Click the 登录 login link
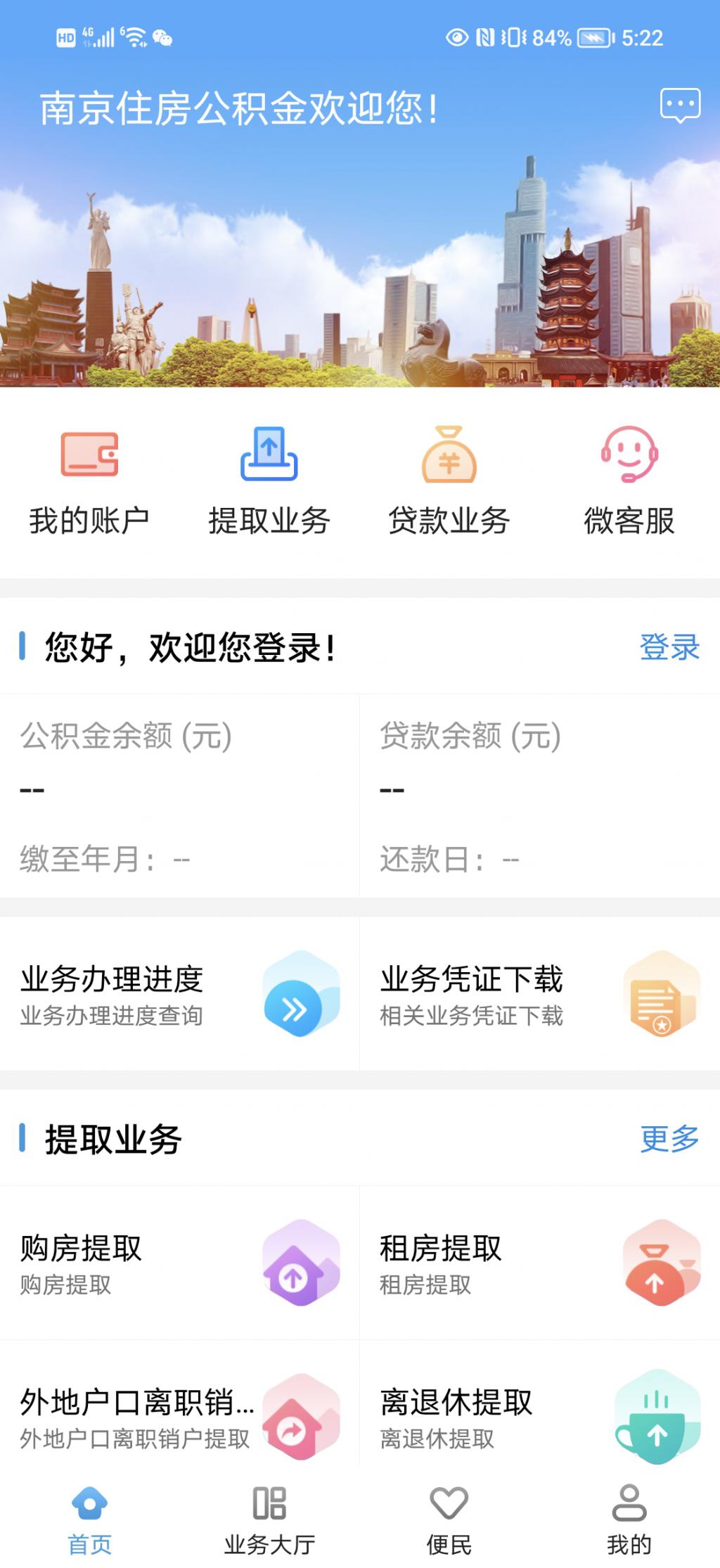This screenshot has height=1568, width=720. 670,646
